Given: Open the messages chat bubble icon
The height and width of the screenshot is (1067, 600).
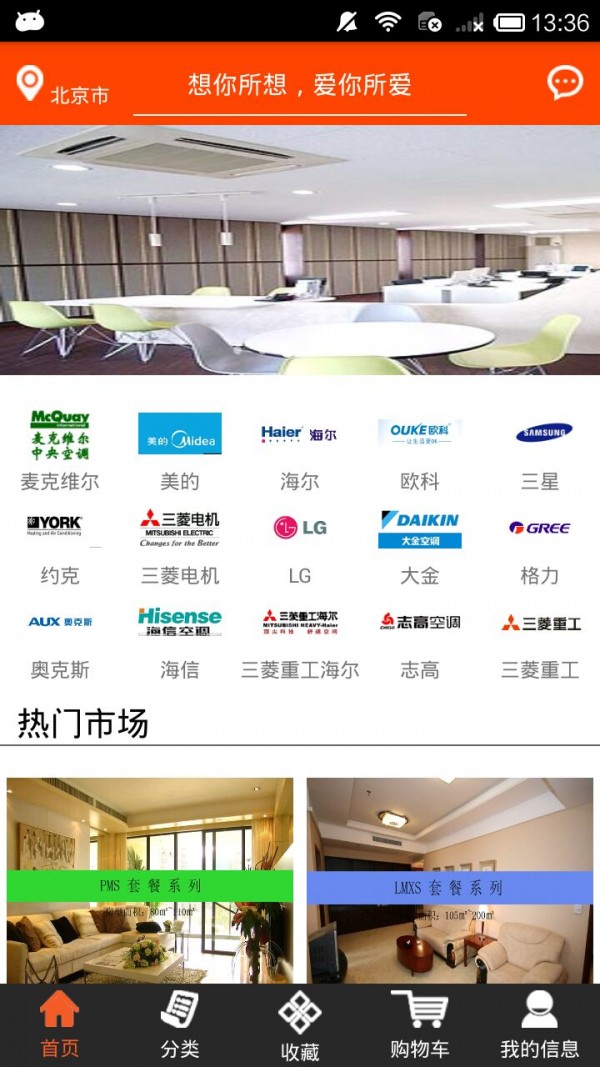Looking at the screenshot, I should [x=565, y=83].
